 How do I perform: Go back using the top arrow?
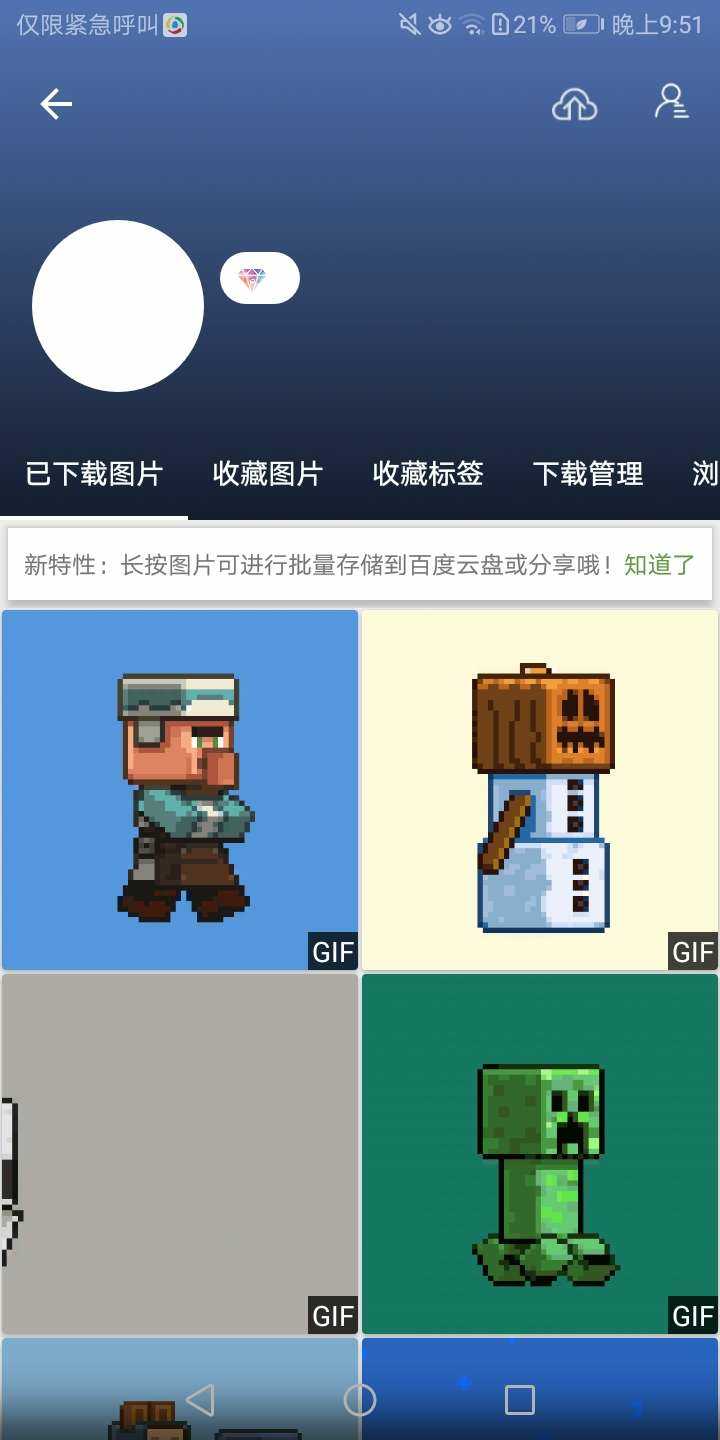tap(56, 104)
